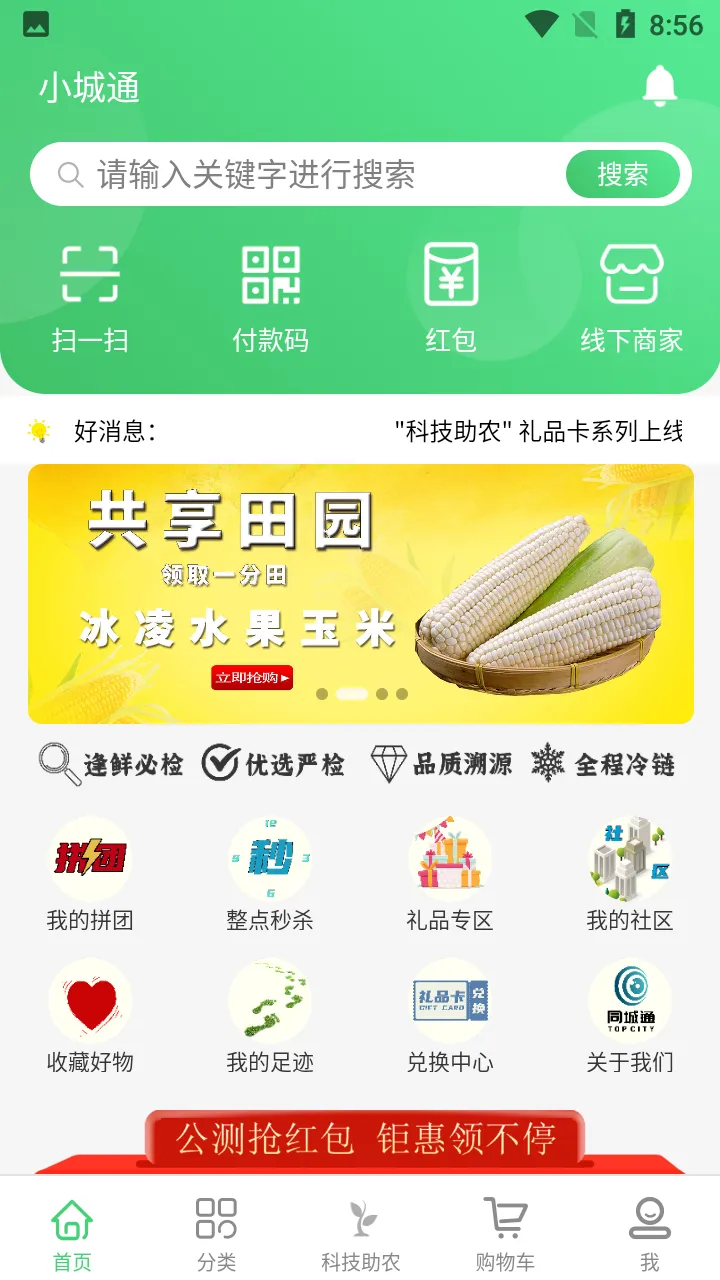
Task: Open the 红包 red packet feature
Action: click(450, 290)
